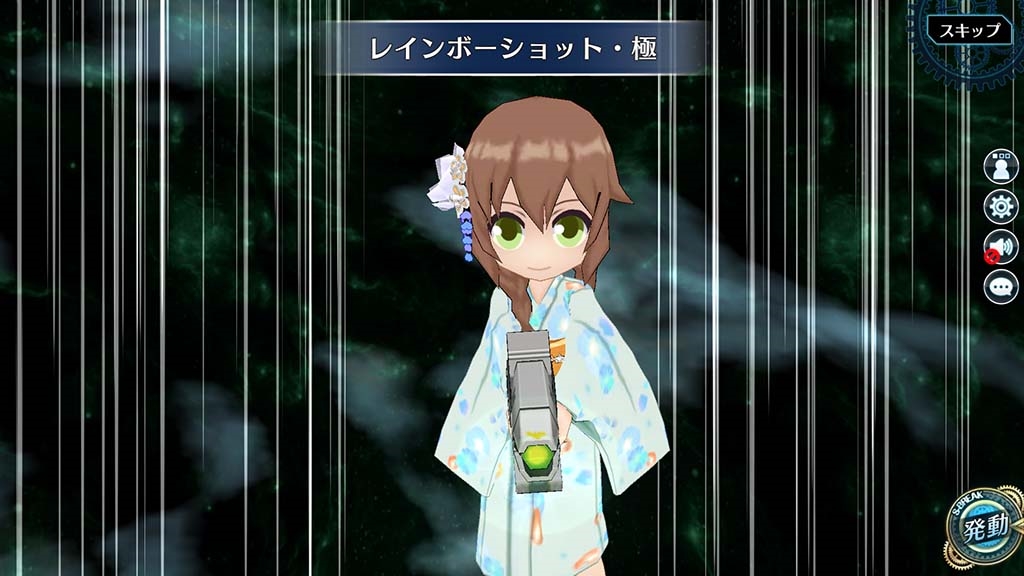The image size is (1024, 576).
Task: Toggle the muted sound speaker icon
Action: point(1000,246)
